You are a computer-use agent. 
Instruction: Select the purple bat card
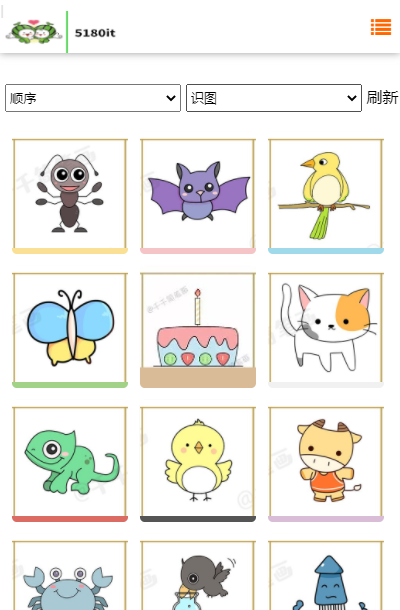pos(198,196)
